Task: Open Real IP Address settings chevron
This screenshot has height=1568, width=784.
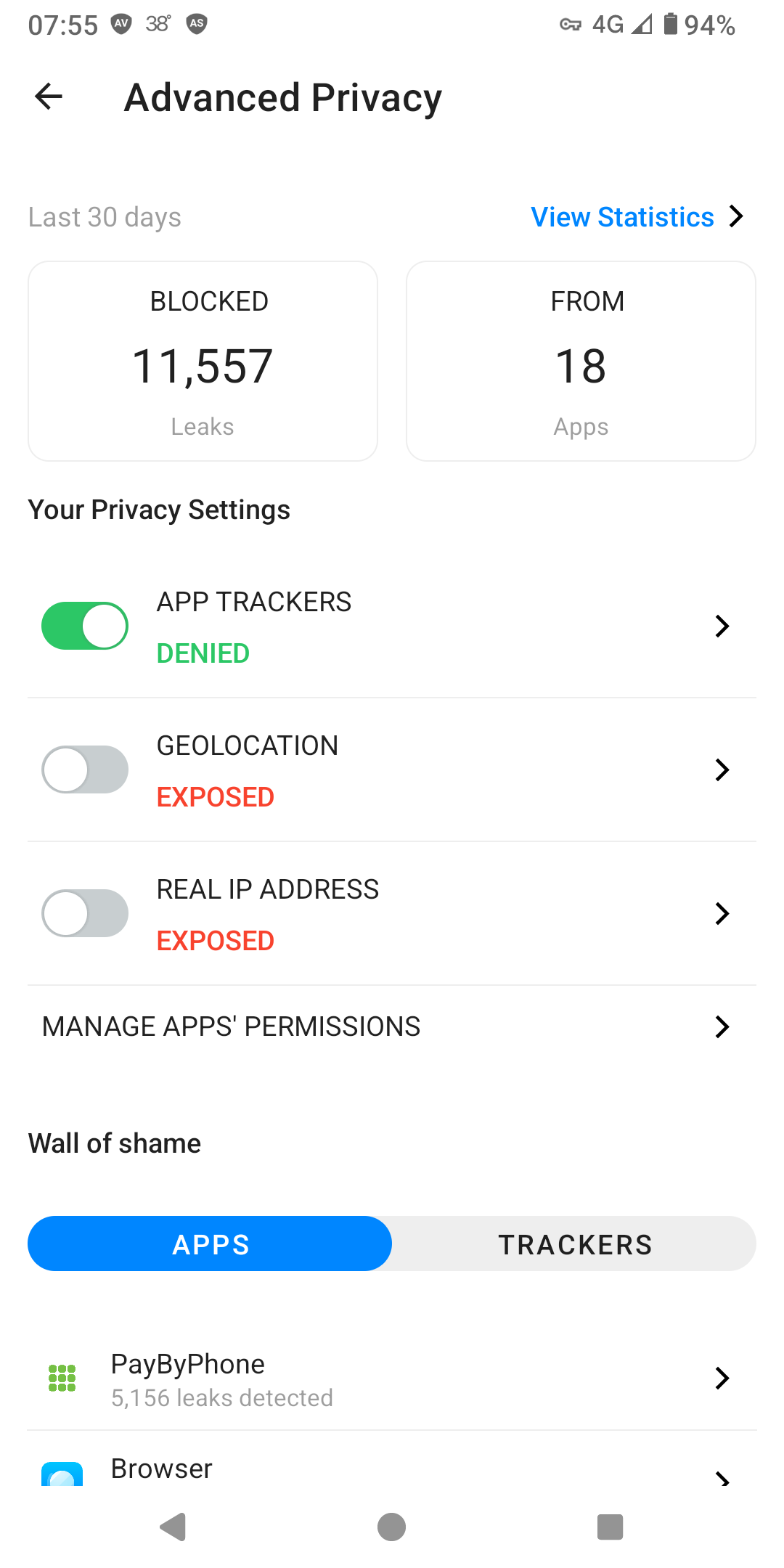Action: (x=722, y=913)
